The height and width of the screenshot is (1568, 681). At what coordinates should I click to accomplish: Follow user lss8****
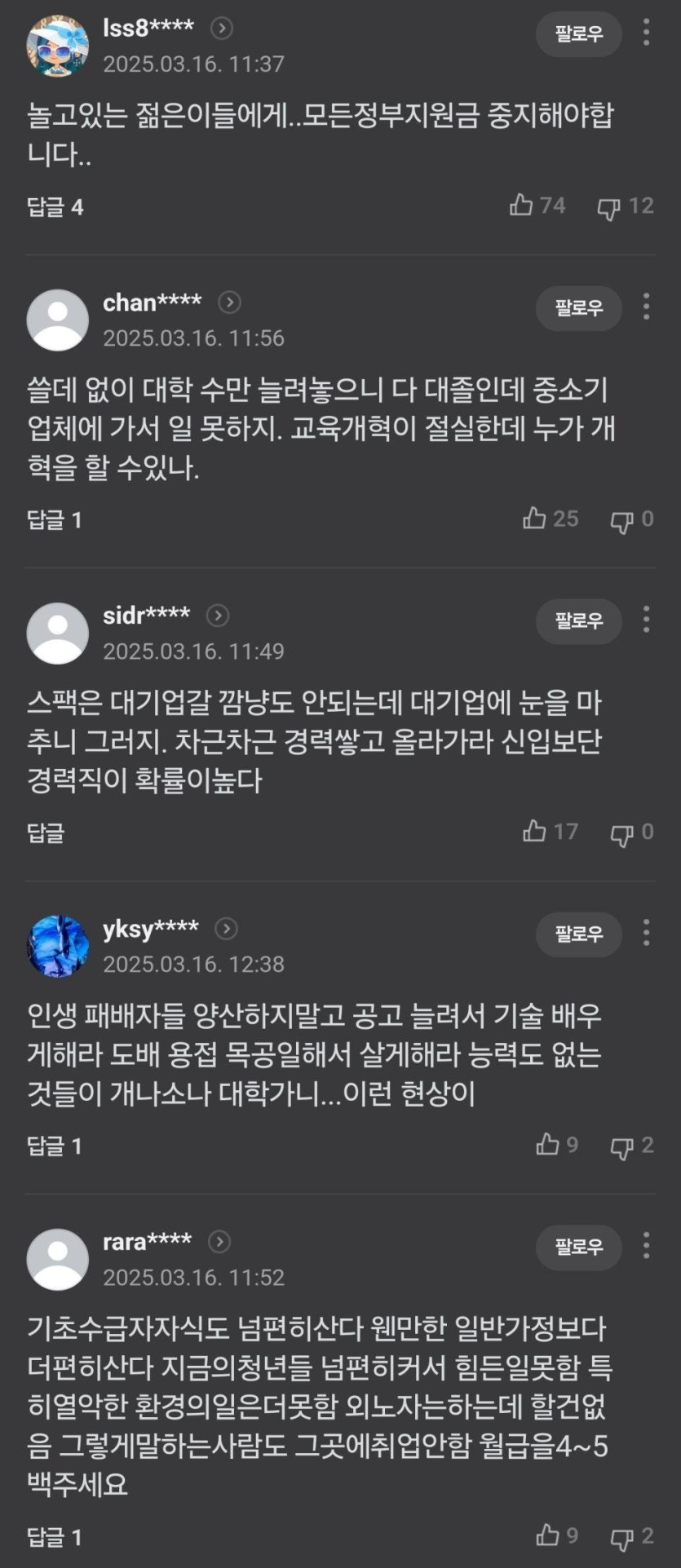[x=578, y=33]
